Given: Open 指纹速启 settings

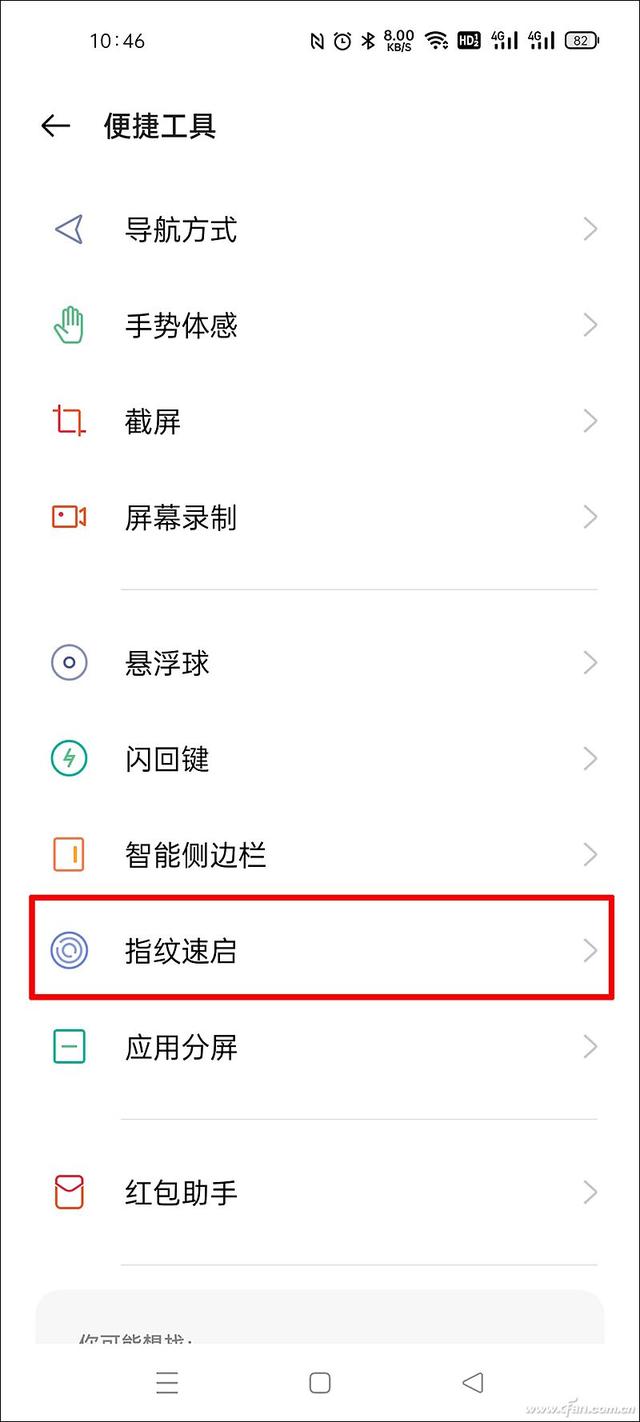Looking at the screenshot, I should [x=320, y=950].
